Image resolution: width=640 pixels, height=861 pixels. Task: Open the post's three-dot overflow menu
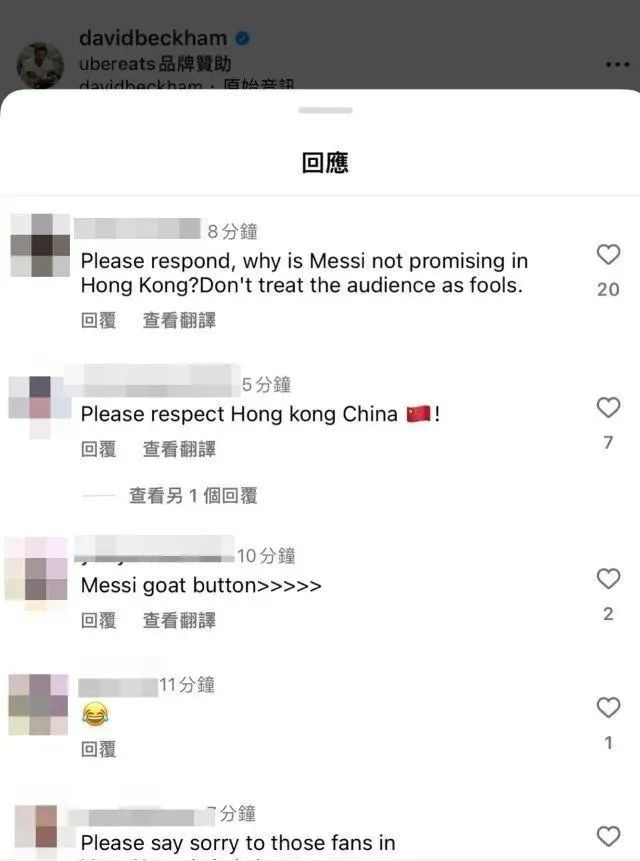click(617, 65)
